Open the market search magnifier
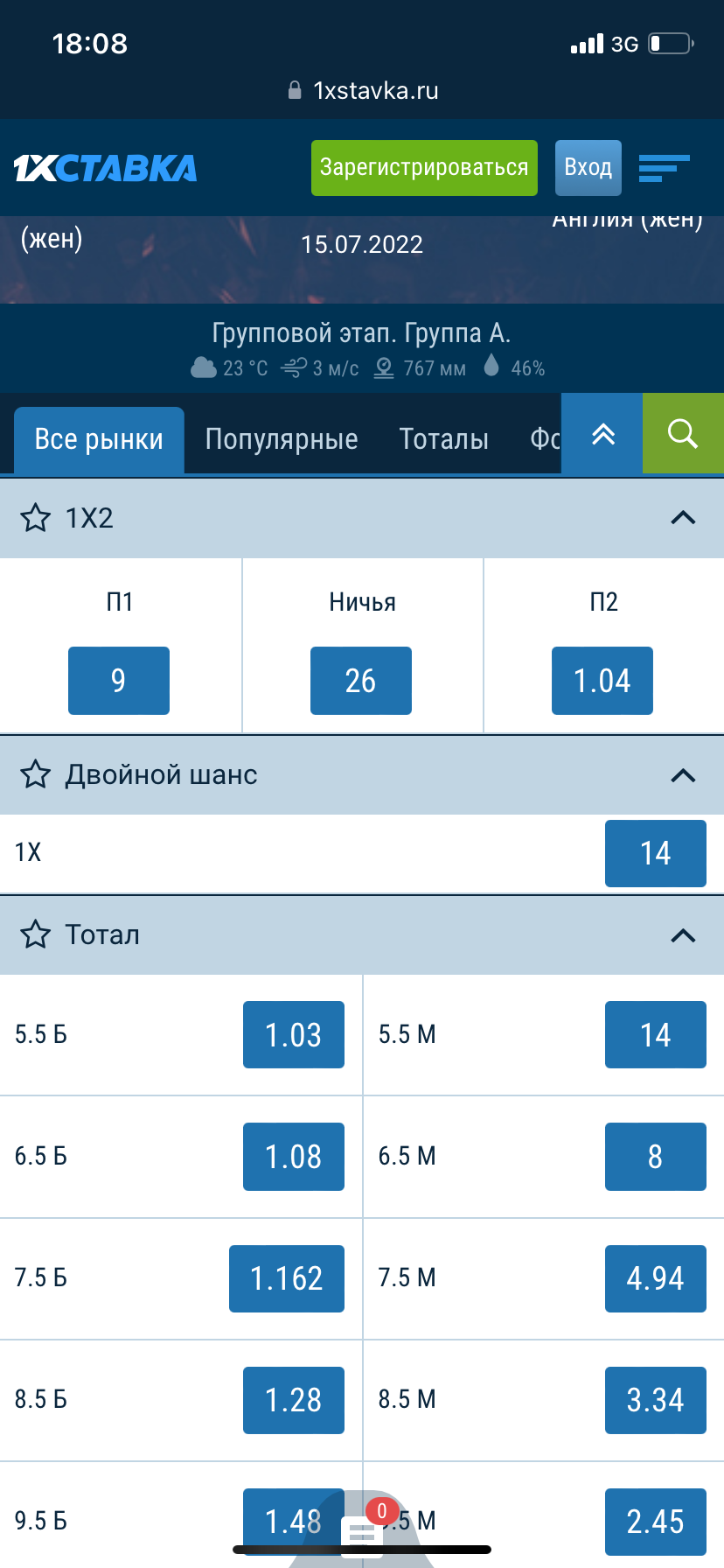724x1568 pixels. pyautogui.click(x=683, y=434)
